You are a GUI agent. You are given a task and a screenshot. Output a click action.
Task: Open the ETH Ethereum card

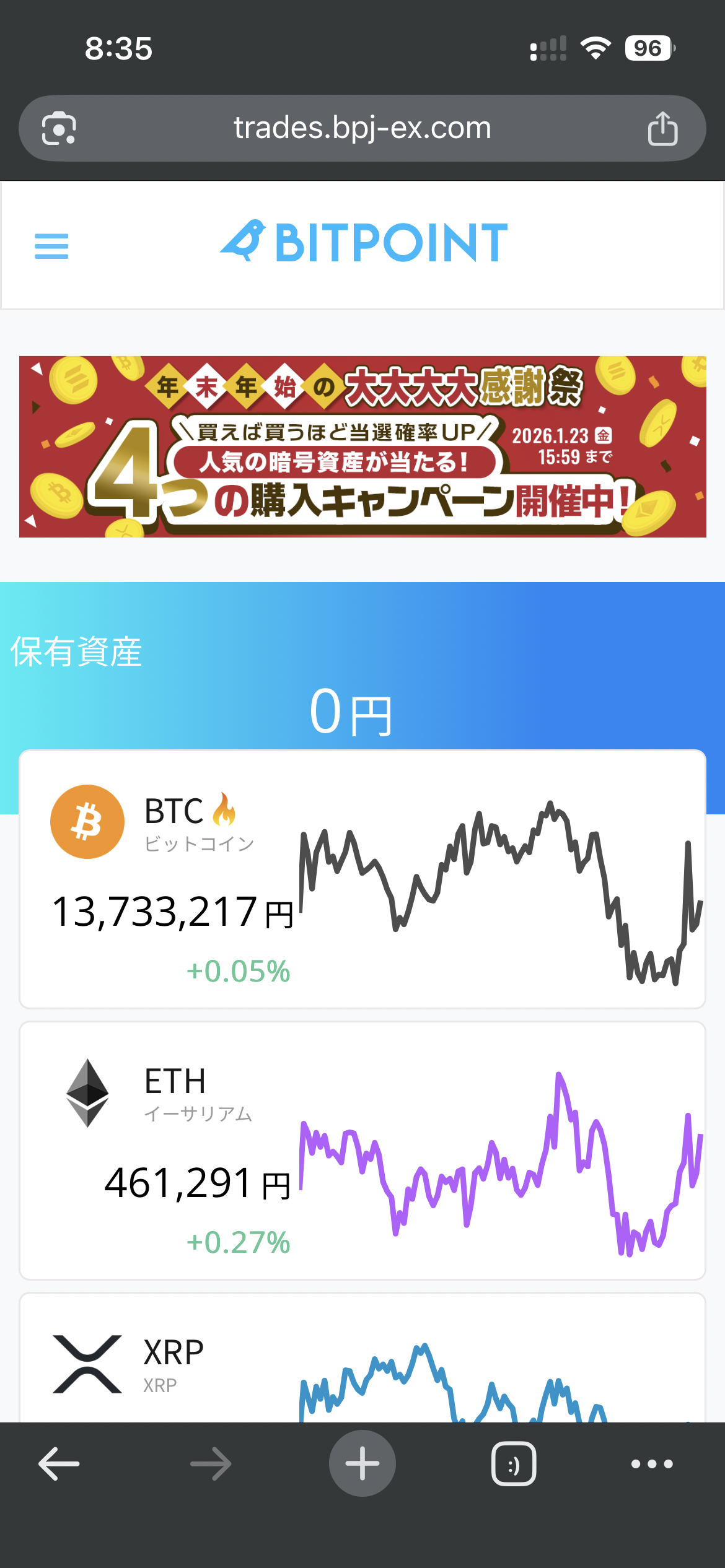(362, 1151)
